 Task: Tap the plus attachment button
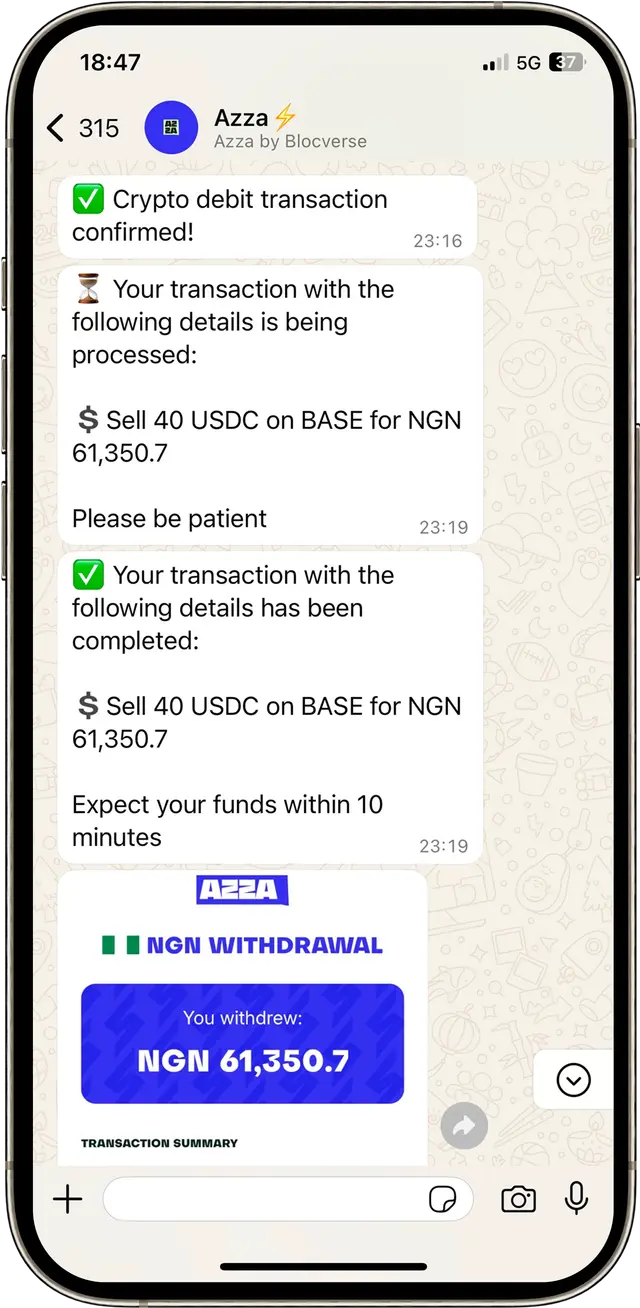pos(67,1199)
